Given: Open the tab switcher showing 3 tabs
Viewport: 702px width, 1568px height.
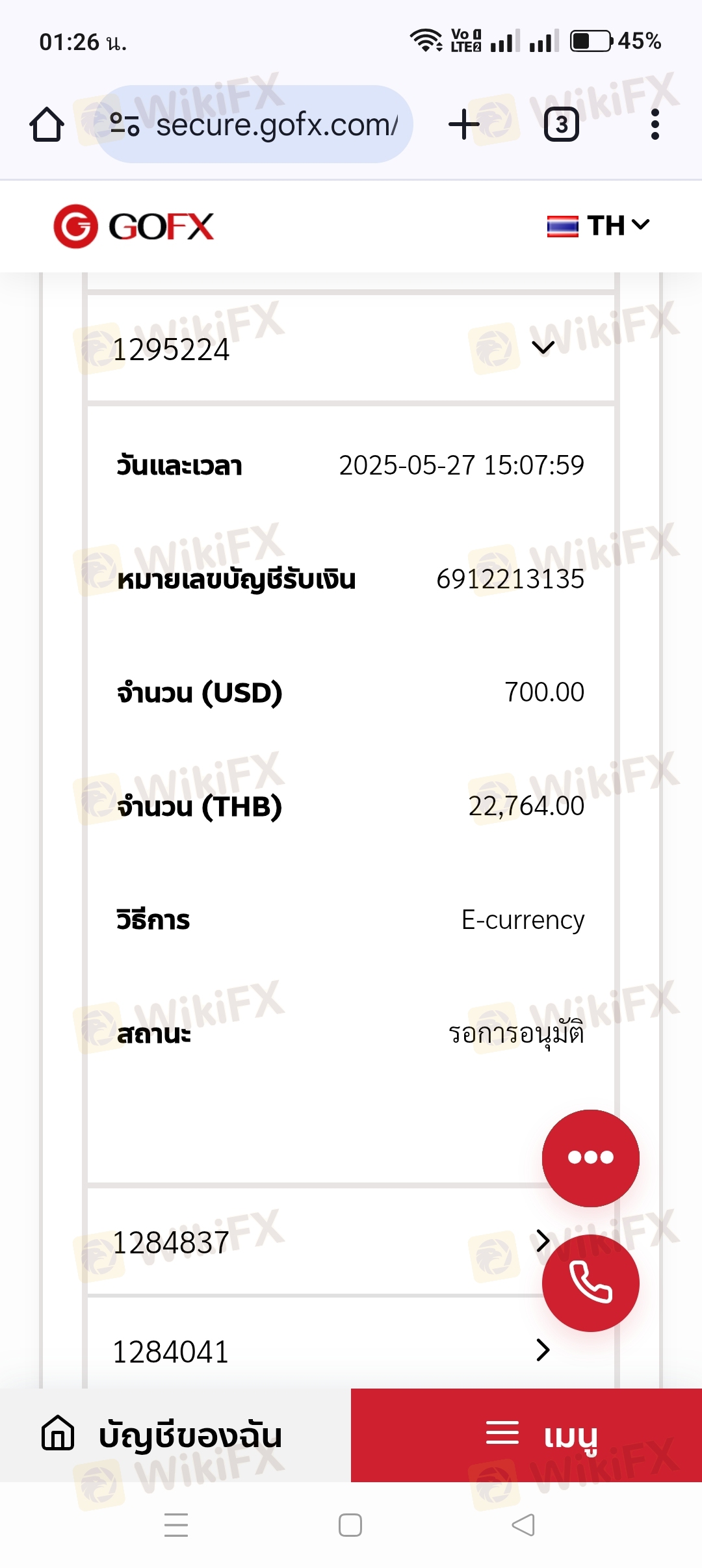Looking at the screenshot, I should point(561,124).
